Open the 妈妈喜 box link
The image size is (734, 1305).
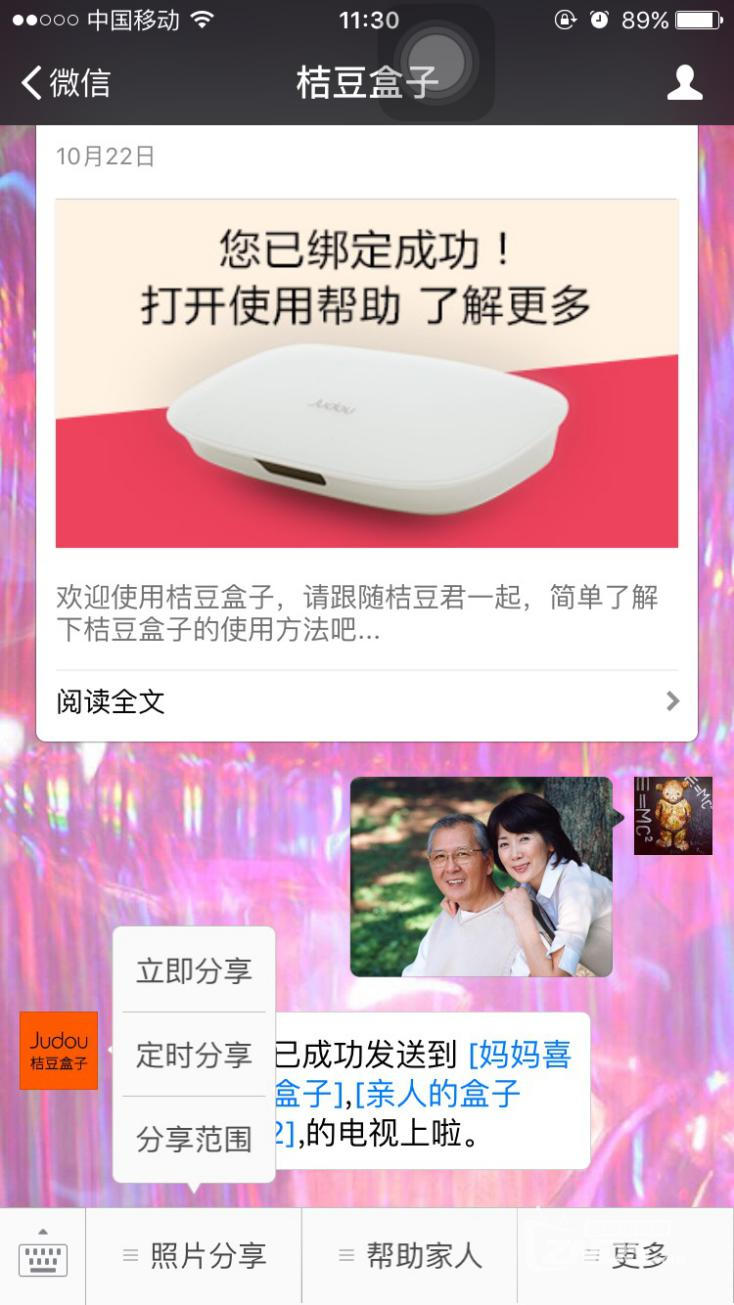point(520,1055)
